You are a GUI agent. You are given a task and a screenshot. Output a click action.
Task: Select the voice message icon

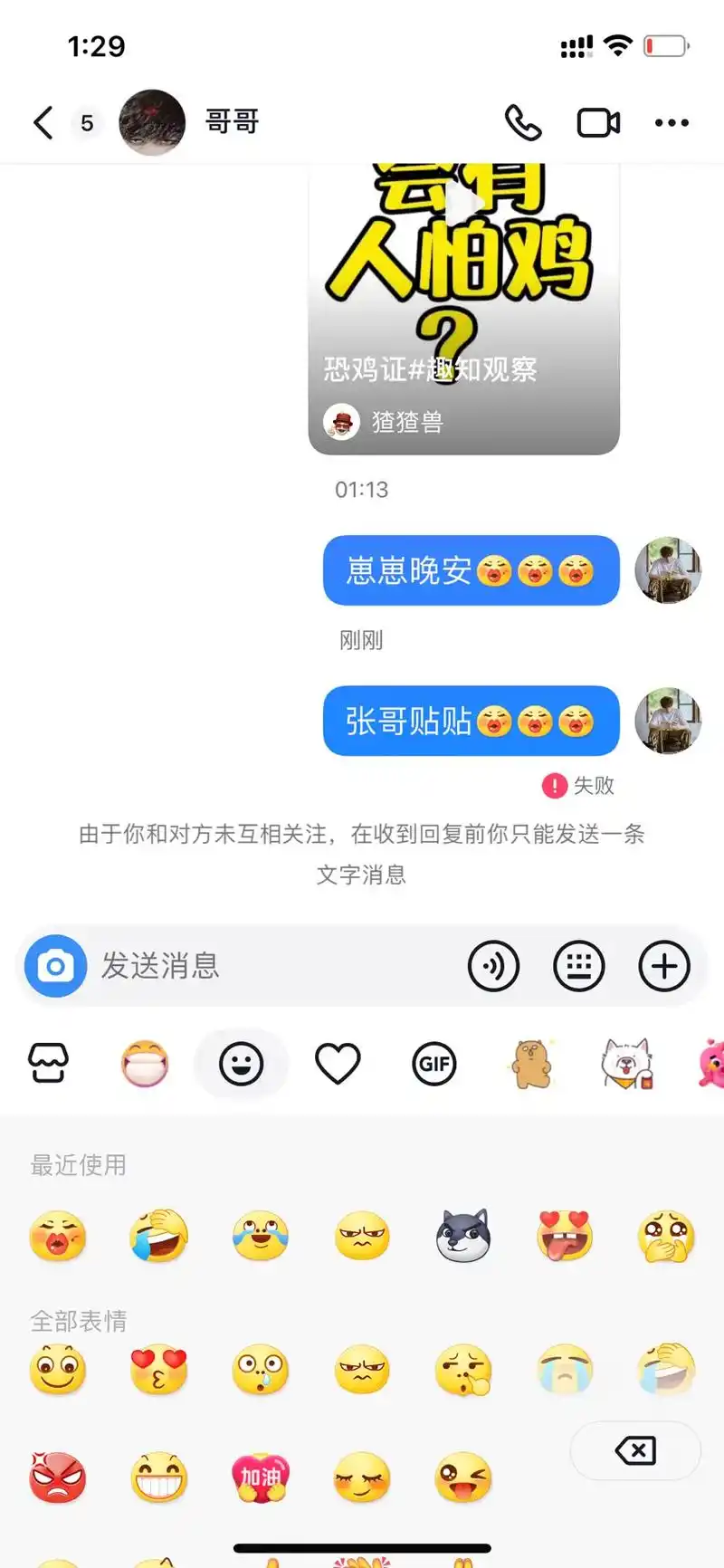pos(494,965)
